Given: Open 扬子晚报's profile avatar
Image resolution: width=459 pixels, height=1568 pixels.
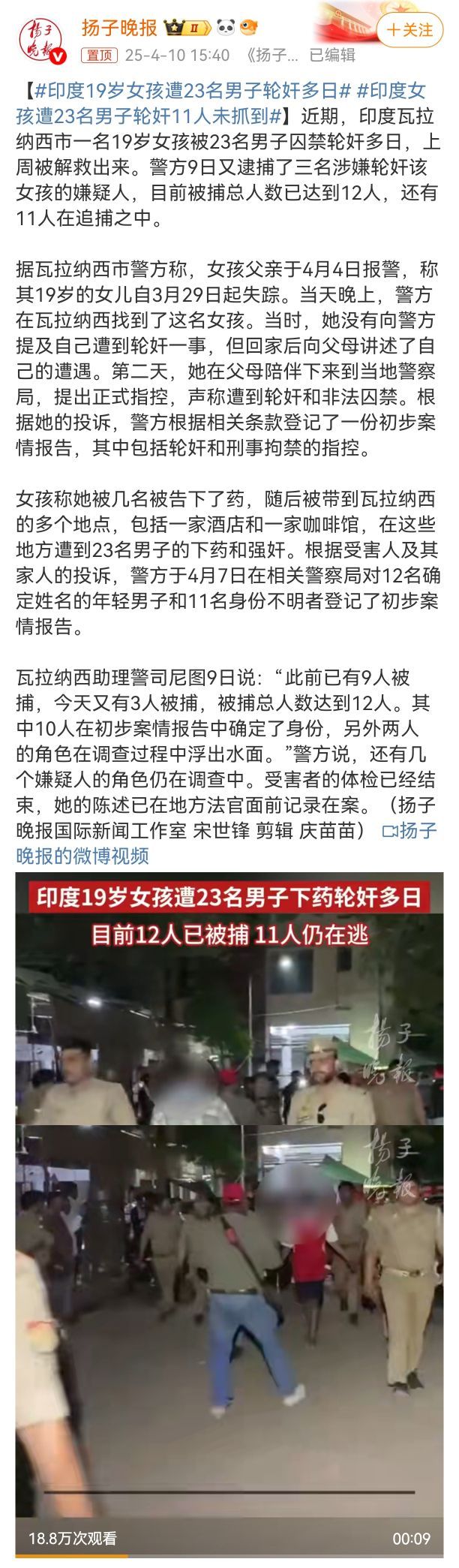Looking at the screenshot, I should (x=42, y=40).
